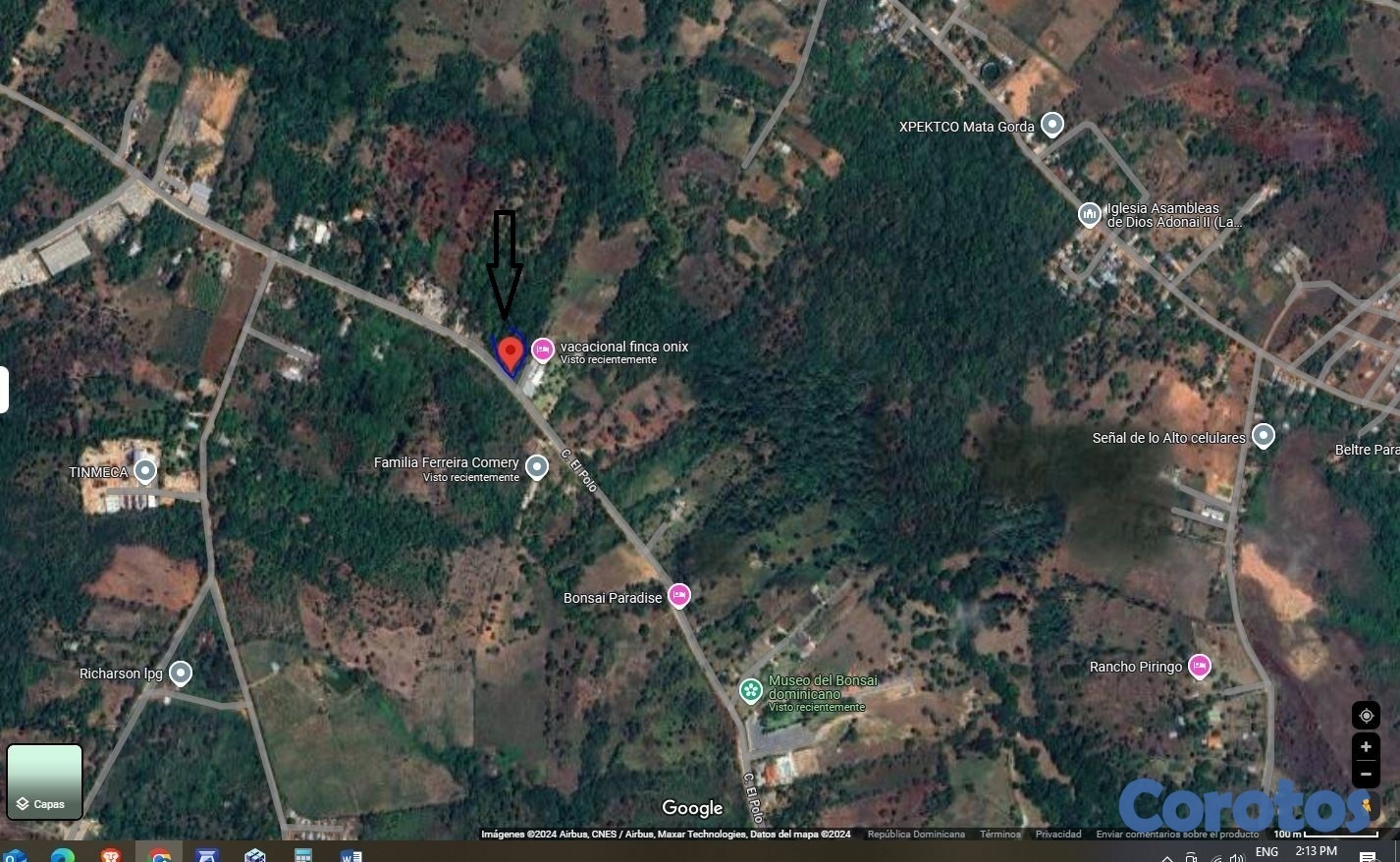
Task: Zoom in on the map
Action: [x=1366, y=747]
